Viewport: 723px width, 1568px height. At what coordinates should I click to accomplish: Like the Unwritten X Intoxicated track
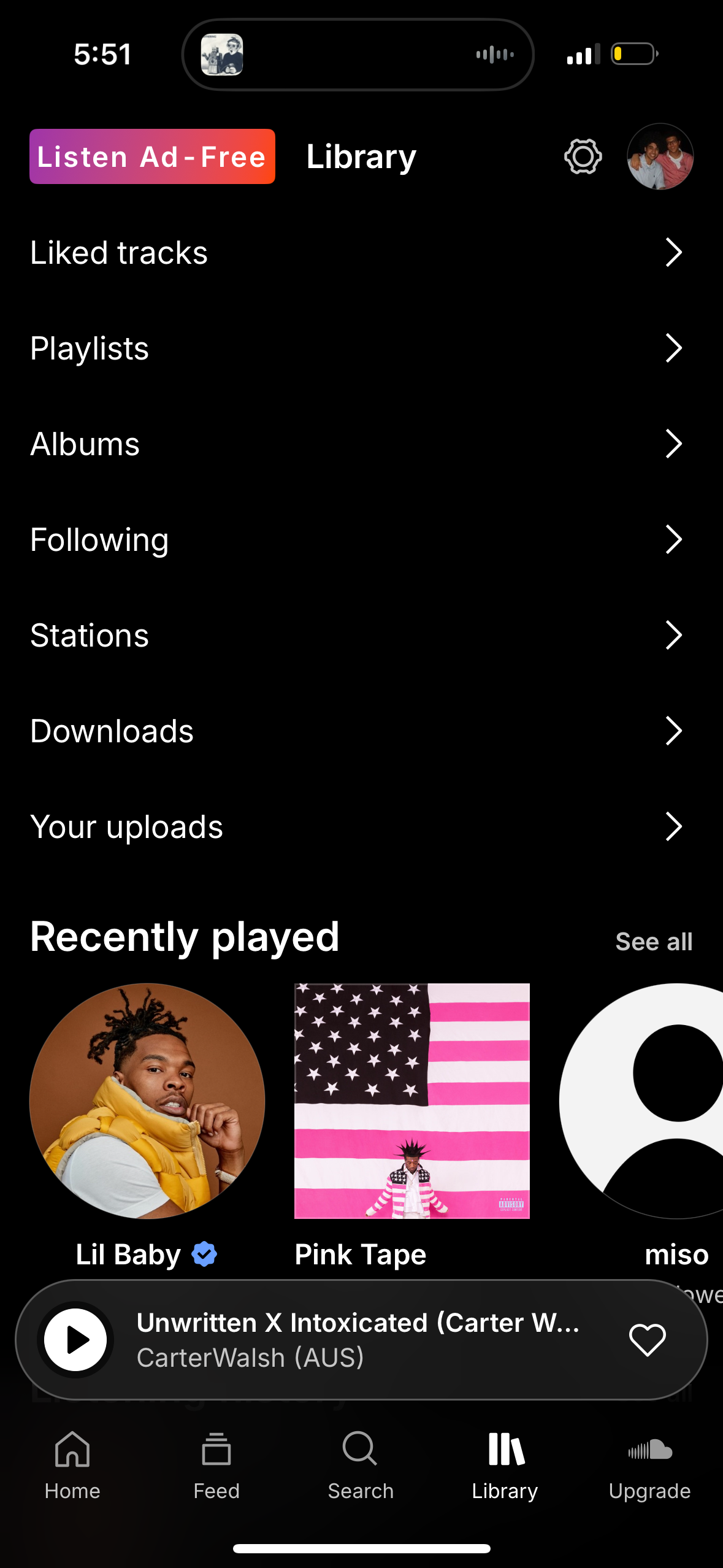648,1340
